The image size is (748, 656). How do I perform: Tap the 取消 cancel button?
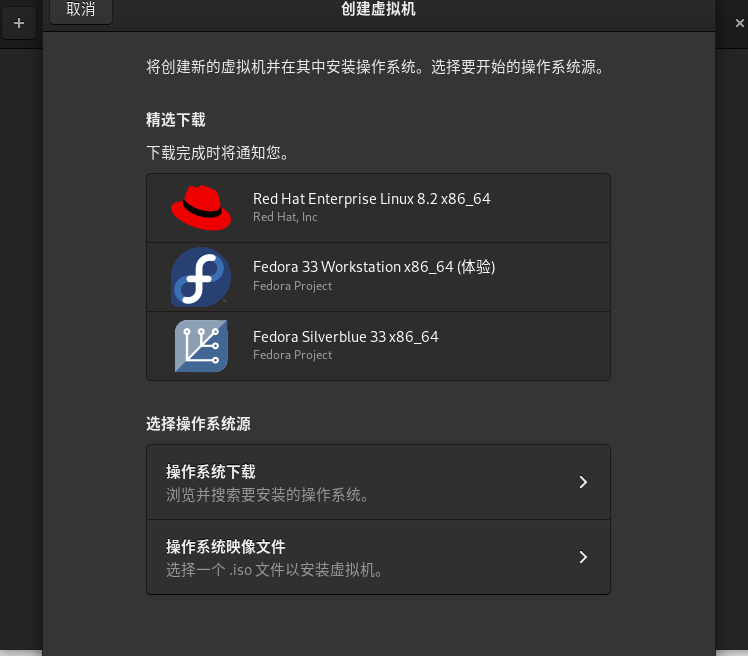[80, 10]
